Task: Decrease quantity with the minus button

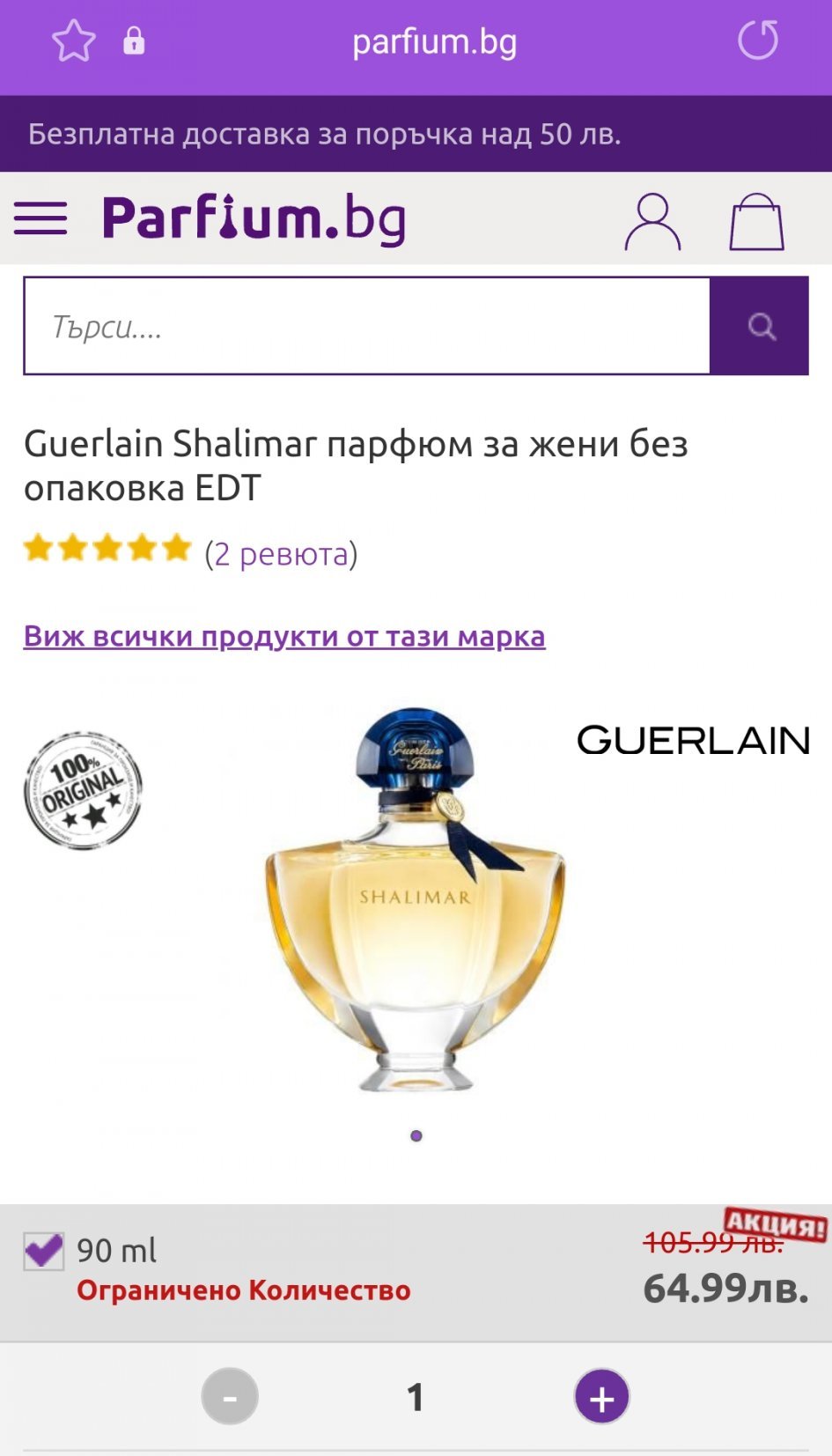Action: pos(230,1397)
